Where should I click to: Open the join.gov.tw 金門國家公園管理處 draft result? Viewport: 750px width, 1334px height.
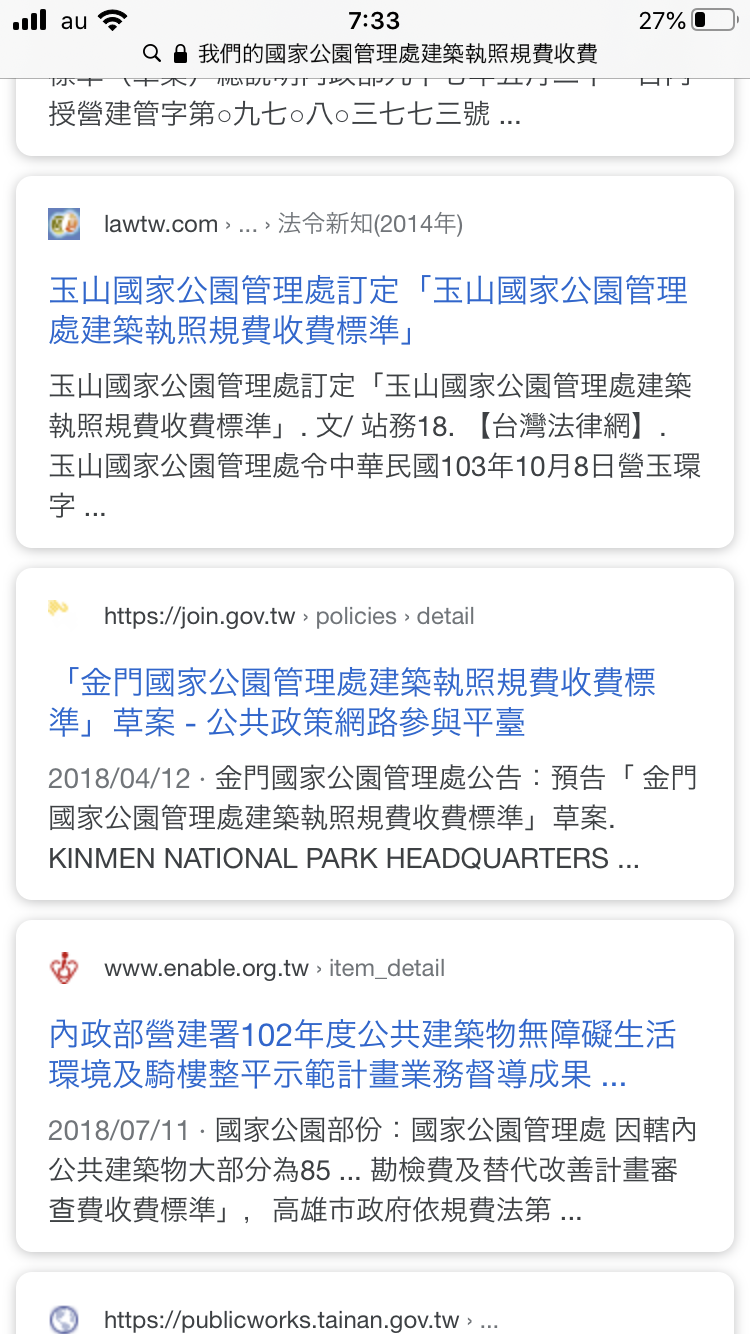tap(352, 703)
